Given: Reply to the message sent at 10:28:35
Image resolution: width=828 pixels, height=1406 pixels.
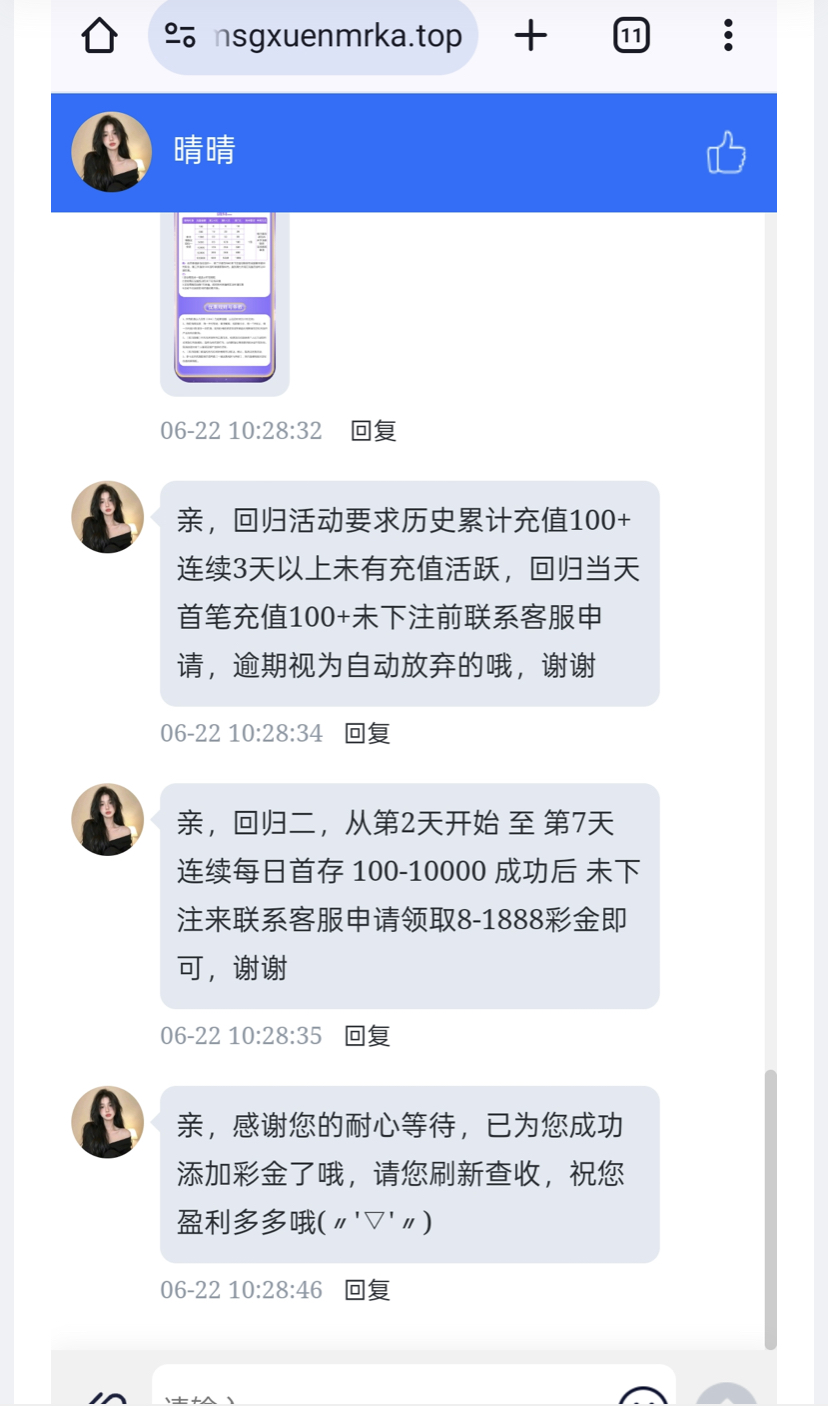Looking at the screenshot, I should click(x=367, y=1035).
